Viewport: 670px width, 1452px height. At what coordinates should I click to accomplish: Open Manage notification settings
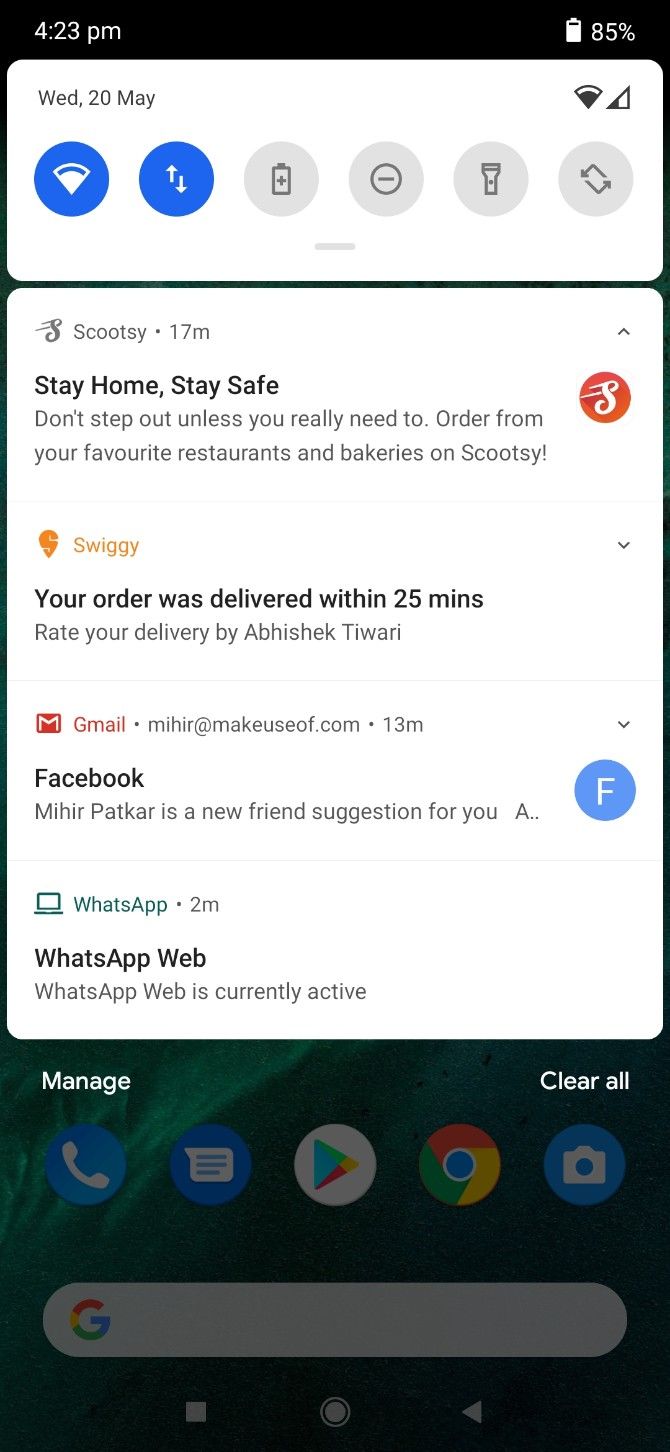click(86, 1081)
